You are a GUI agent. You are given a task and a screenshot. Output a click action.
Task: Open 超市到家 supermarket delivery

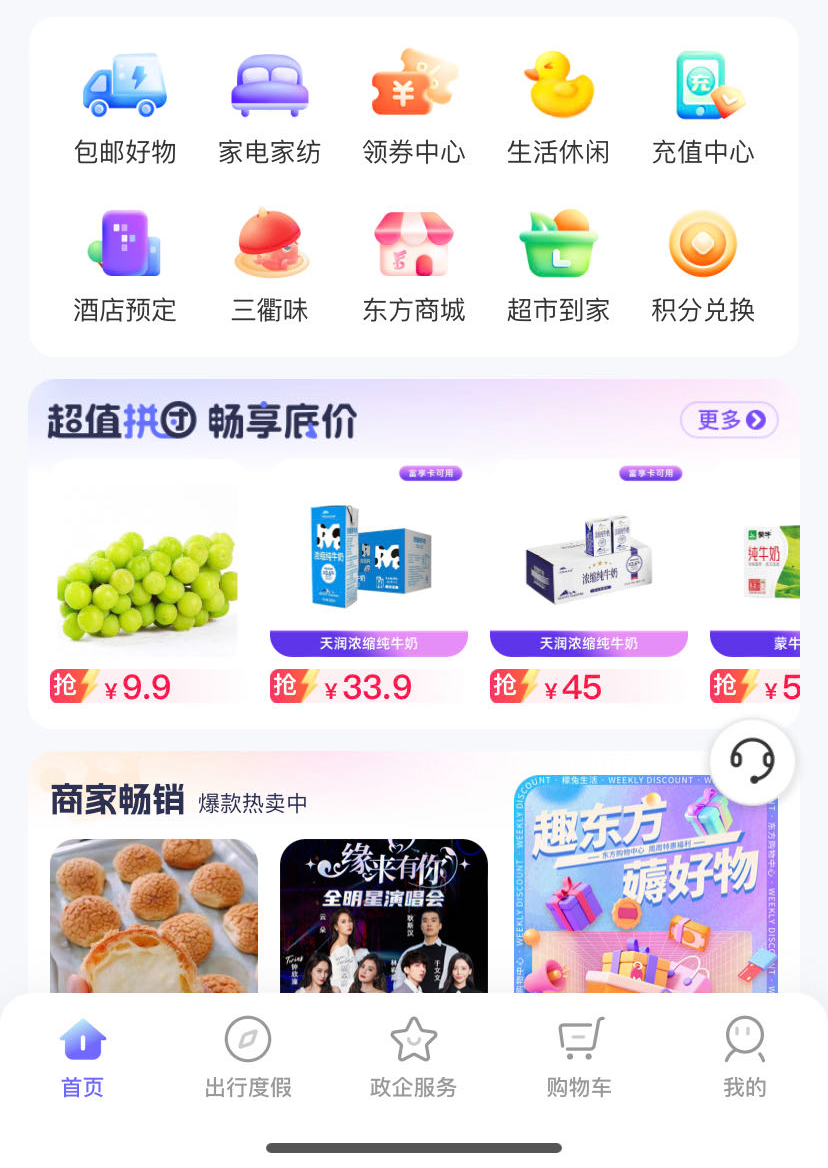click(558, 266)
